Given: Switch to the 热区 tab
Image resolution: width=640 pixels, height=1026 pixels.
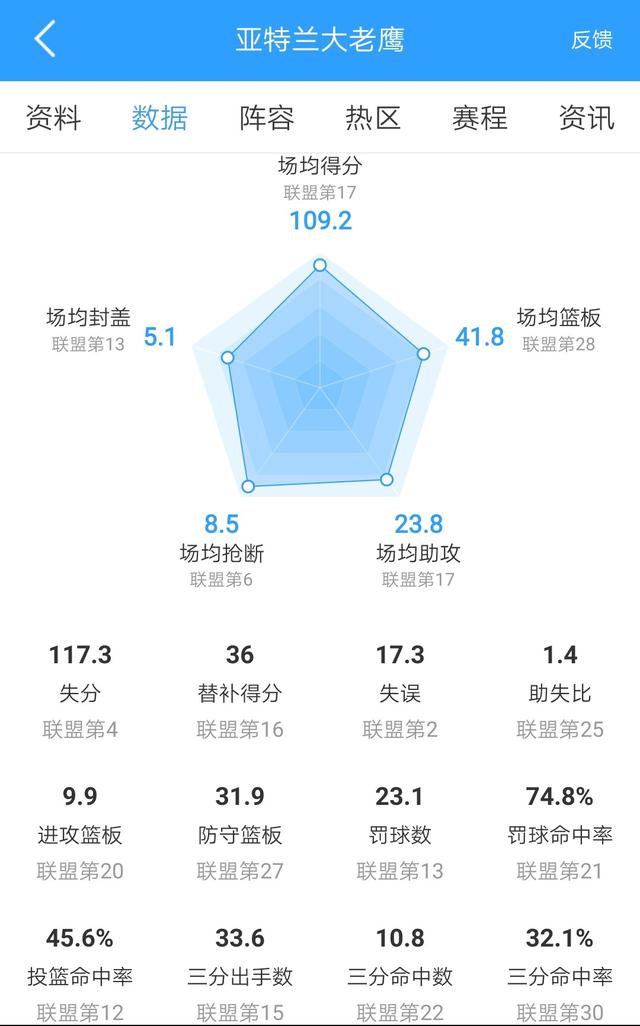Looking at the screenshot, I should 373,118.
